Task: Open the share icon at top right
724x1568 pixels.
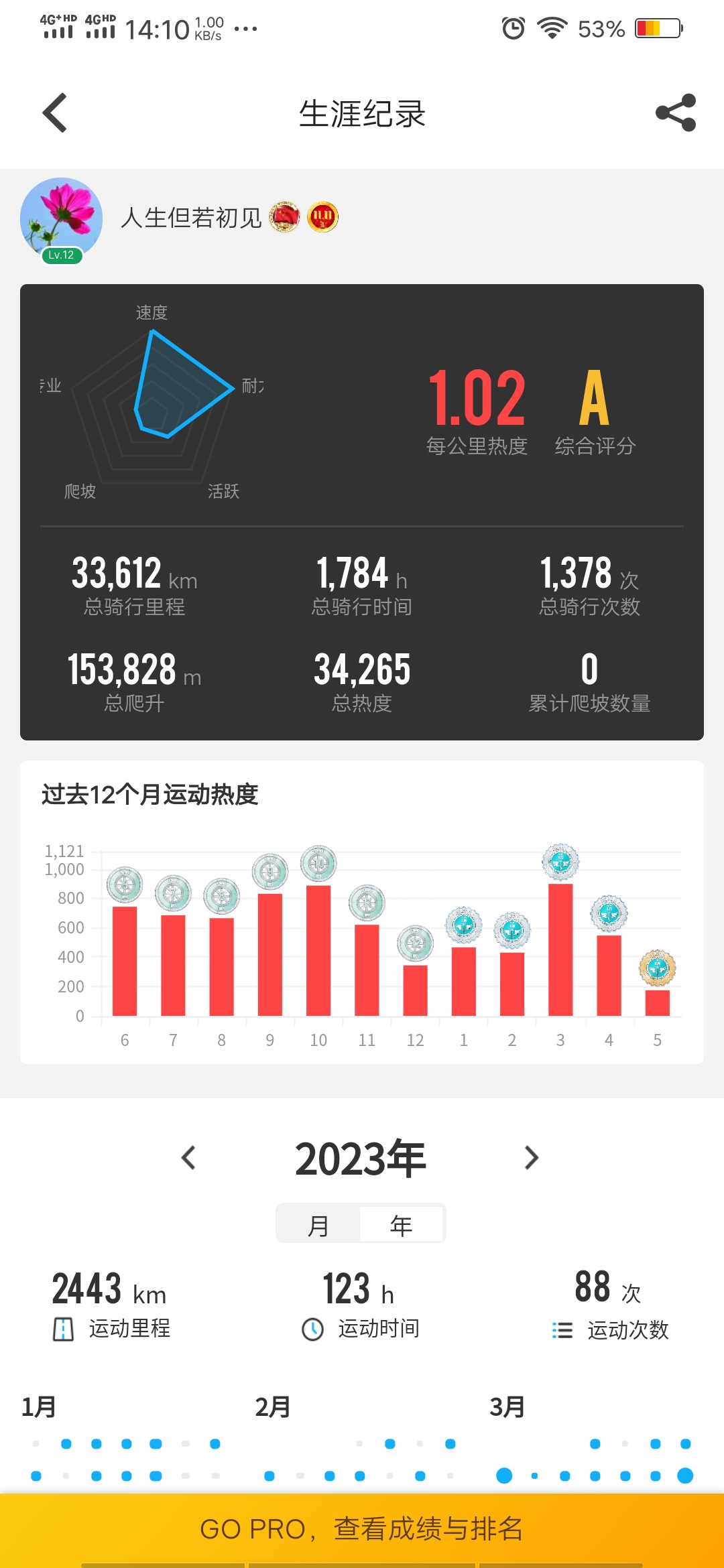Action: (x=675, y=113)
